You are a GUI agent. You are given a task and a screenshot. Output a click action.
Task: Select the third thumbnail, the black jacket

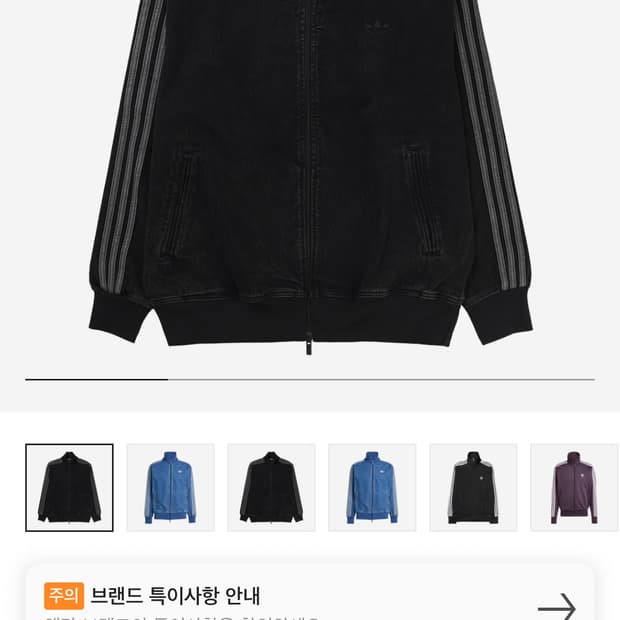[271, 488]
